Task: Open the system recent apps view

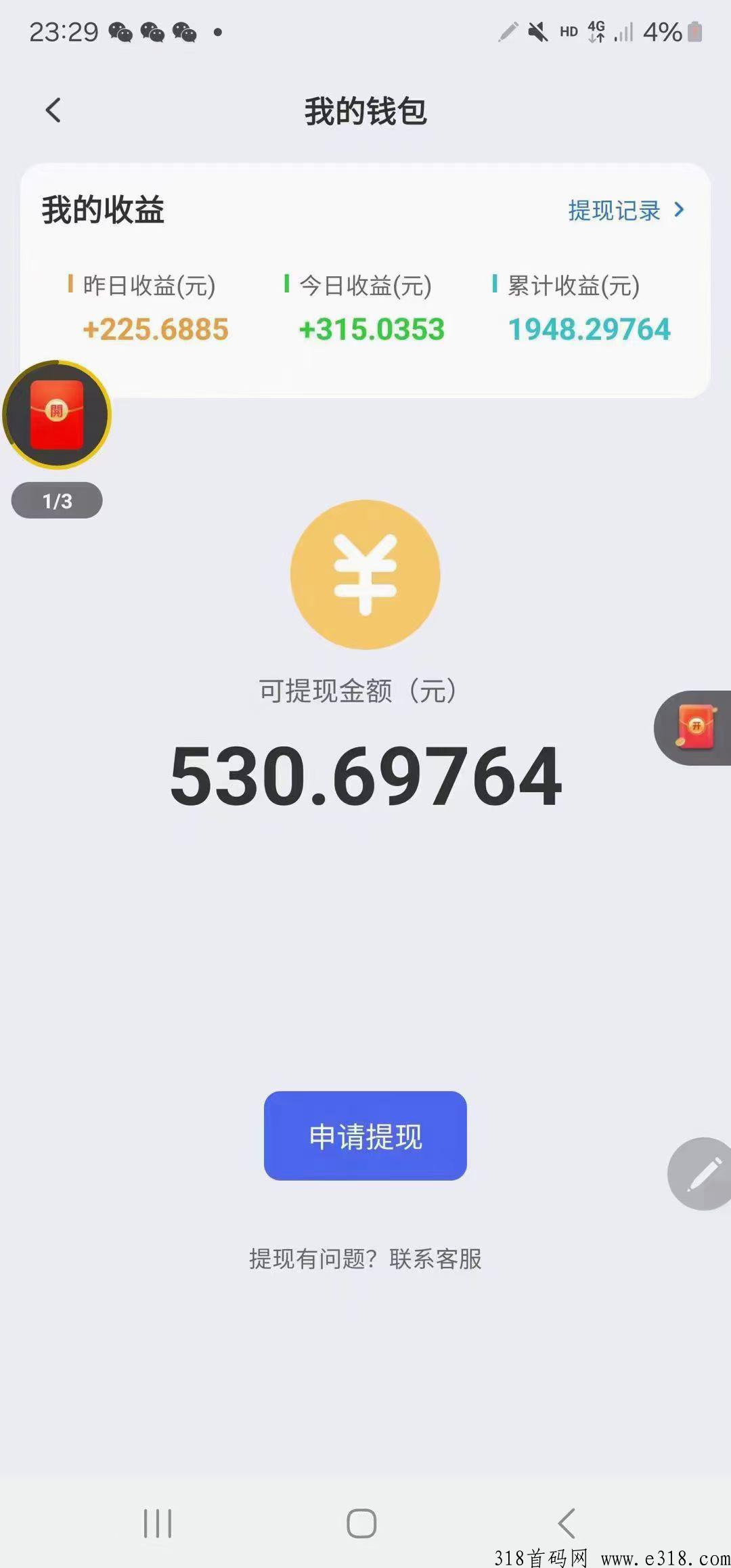Action: click(x=158, y=1523)
